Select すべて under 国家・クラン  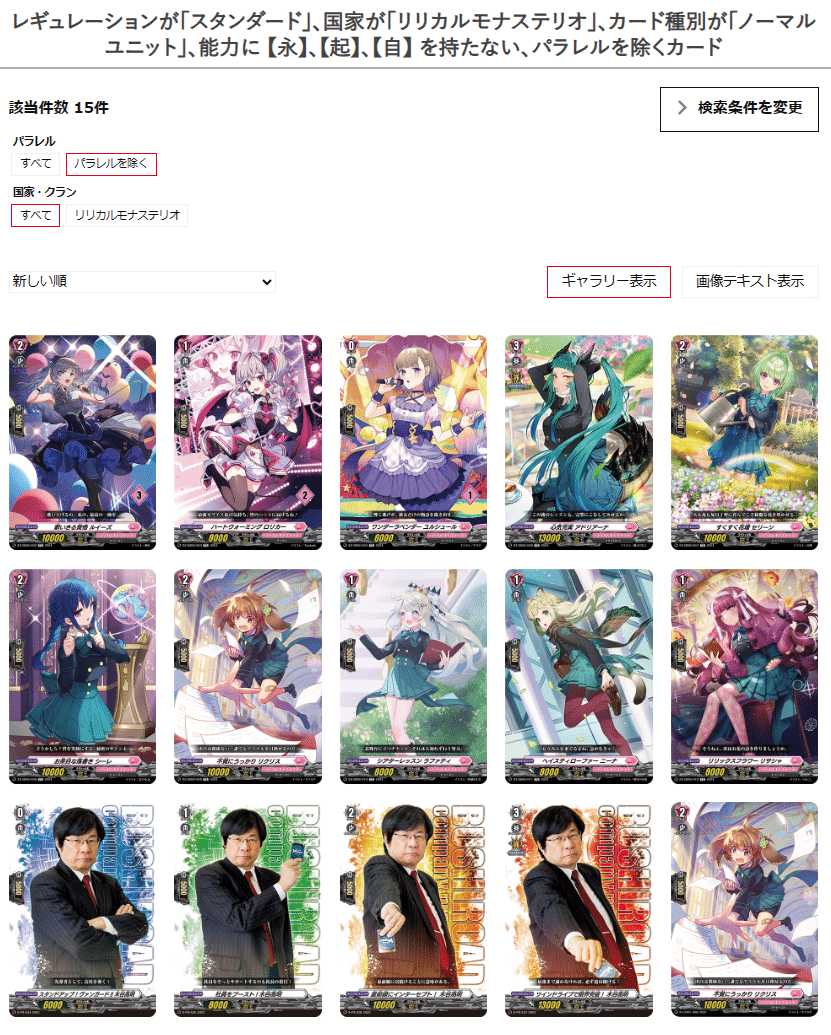35,215
